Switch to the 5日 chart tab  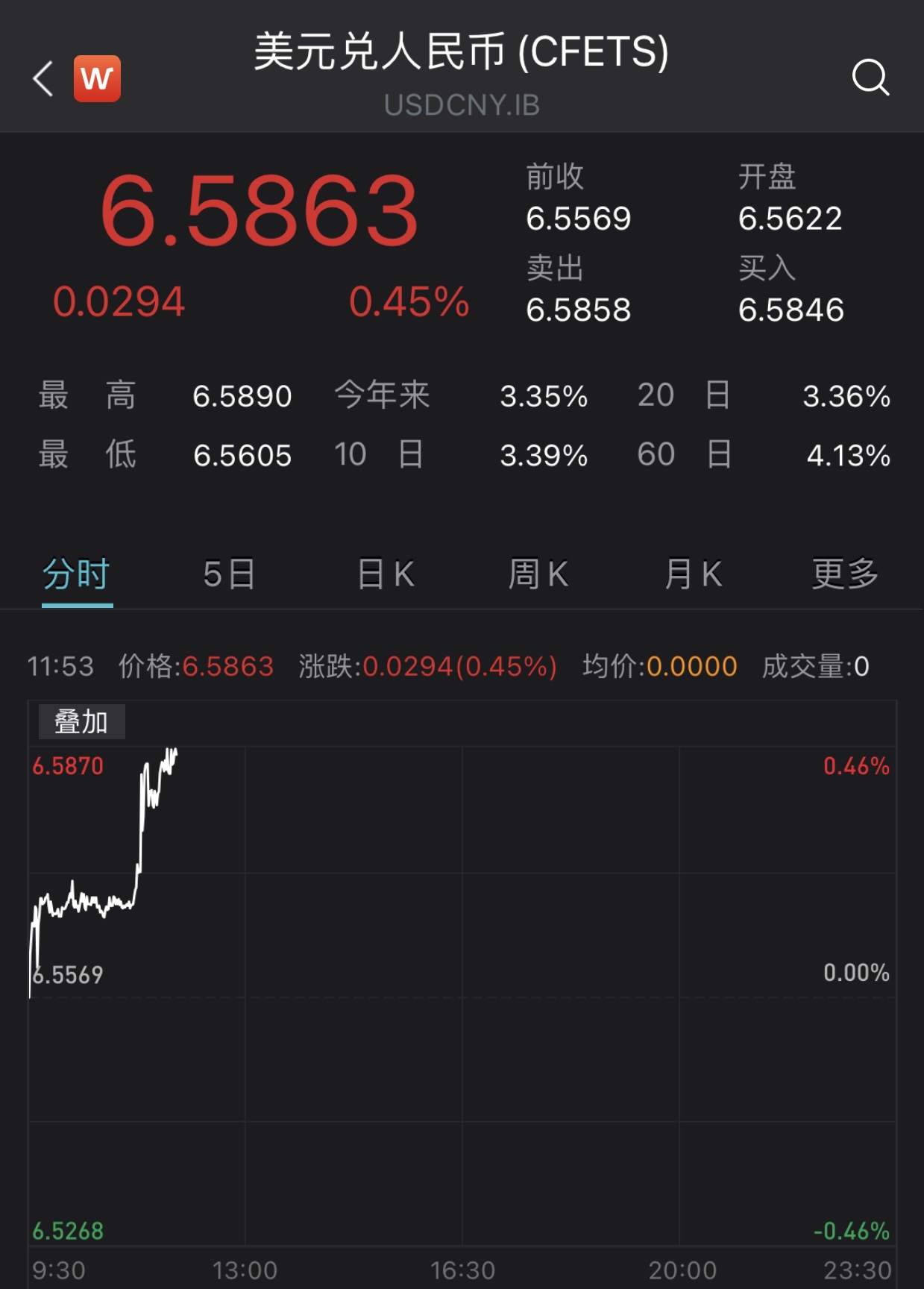click(x=230, y=574)
